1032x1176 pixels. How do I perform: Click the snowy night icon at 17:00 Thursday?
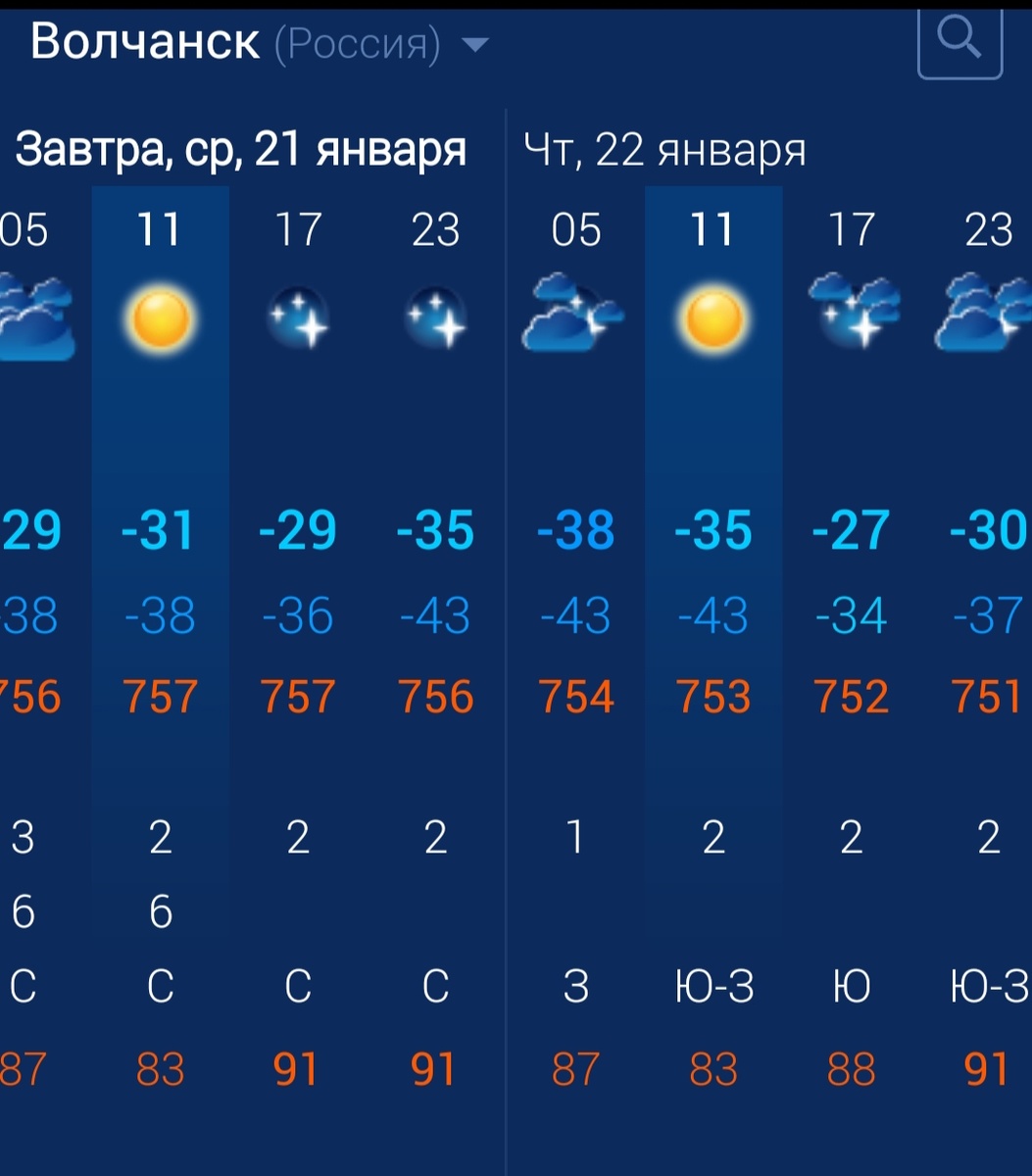pos(852,314)
